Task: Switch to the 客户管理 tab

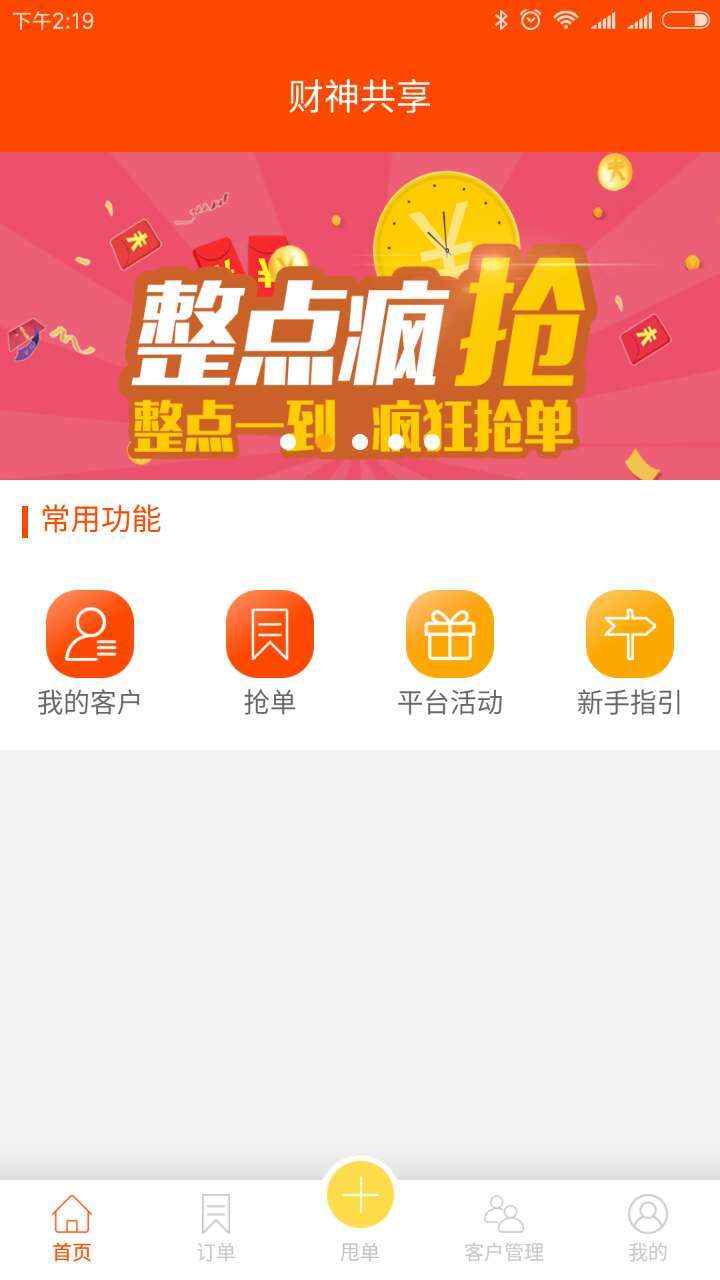Action: point(504,1228)
